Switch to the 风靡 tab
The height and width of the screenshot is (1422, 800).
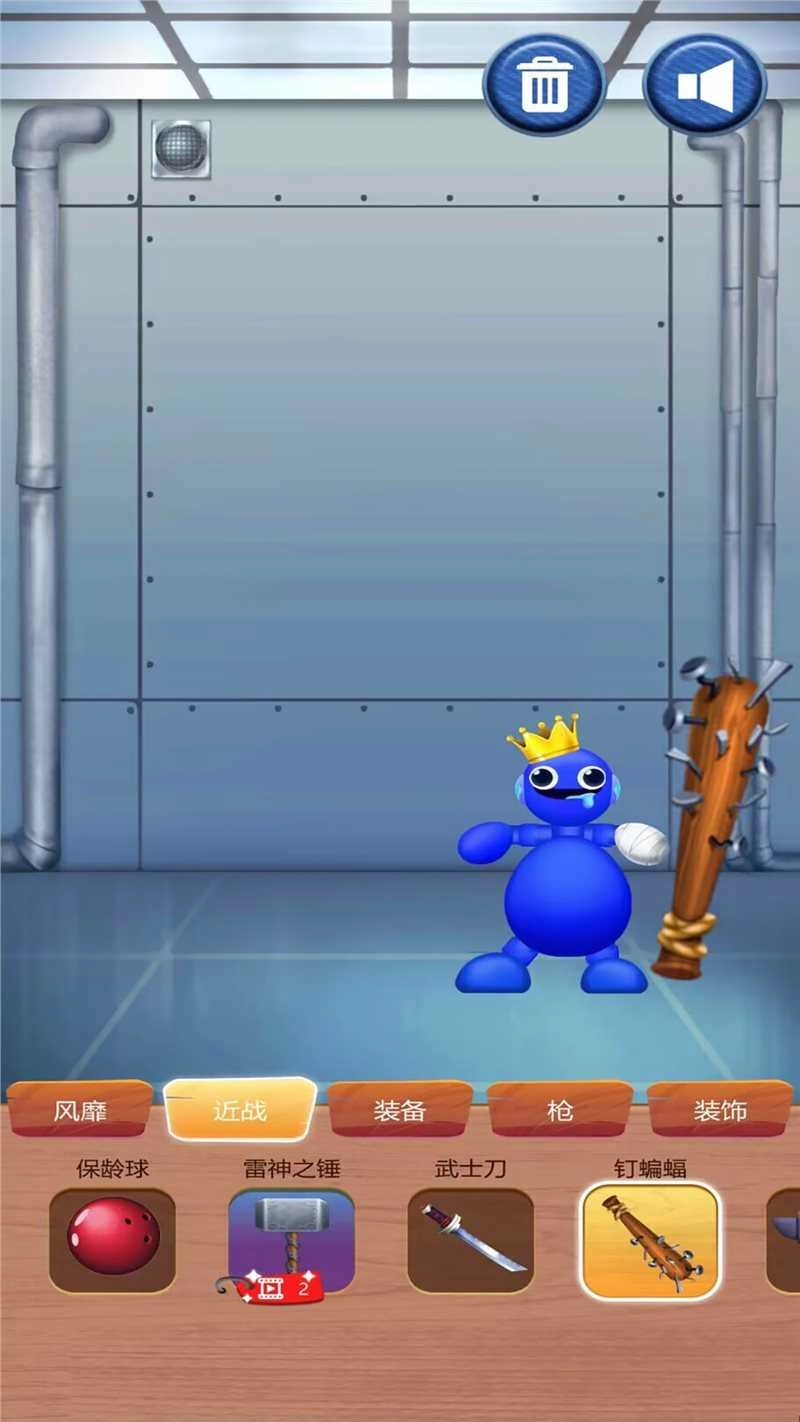point(80,1110)
